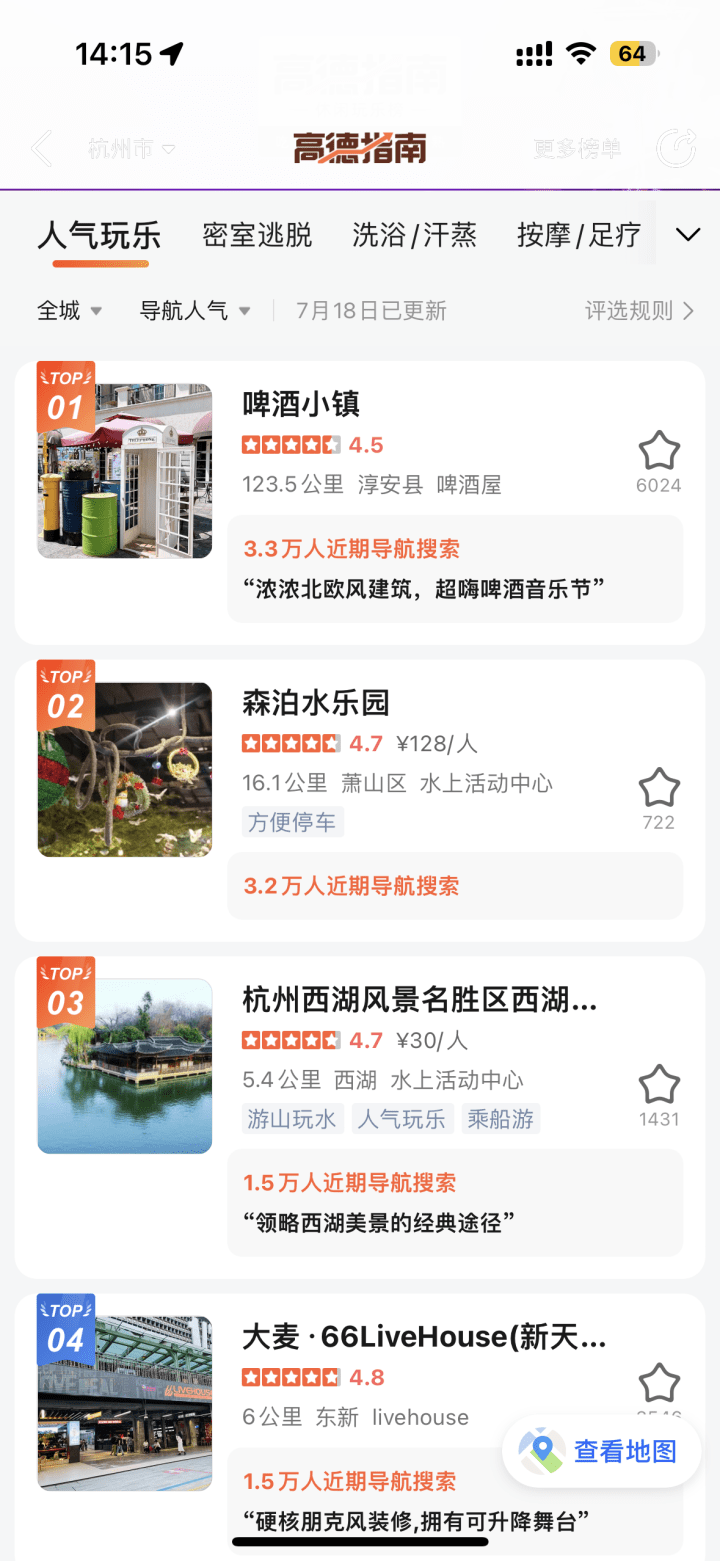Switch to the 洗浴/汗蒸 tab
This screenshot has height=1561, width=720.
414,235
